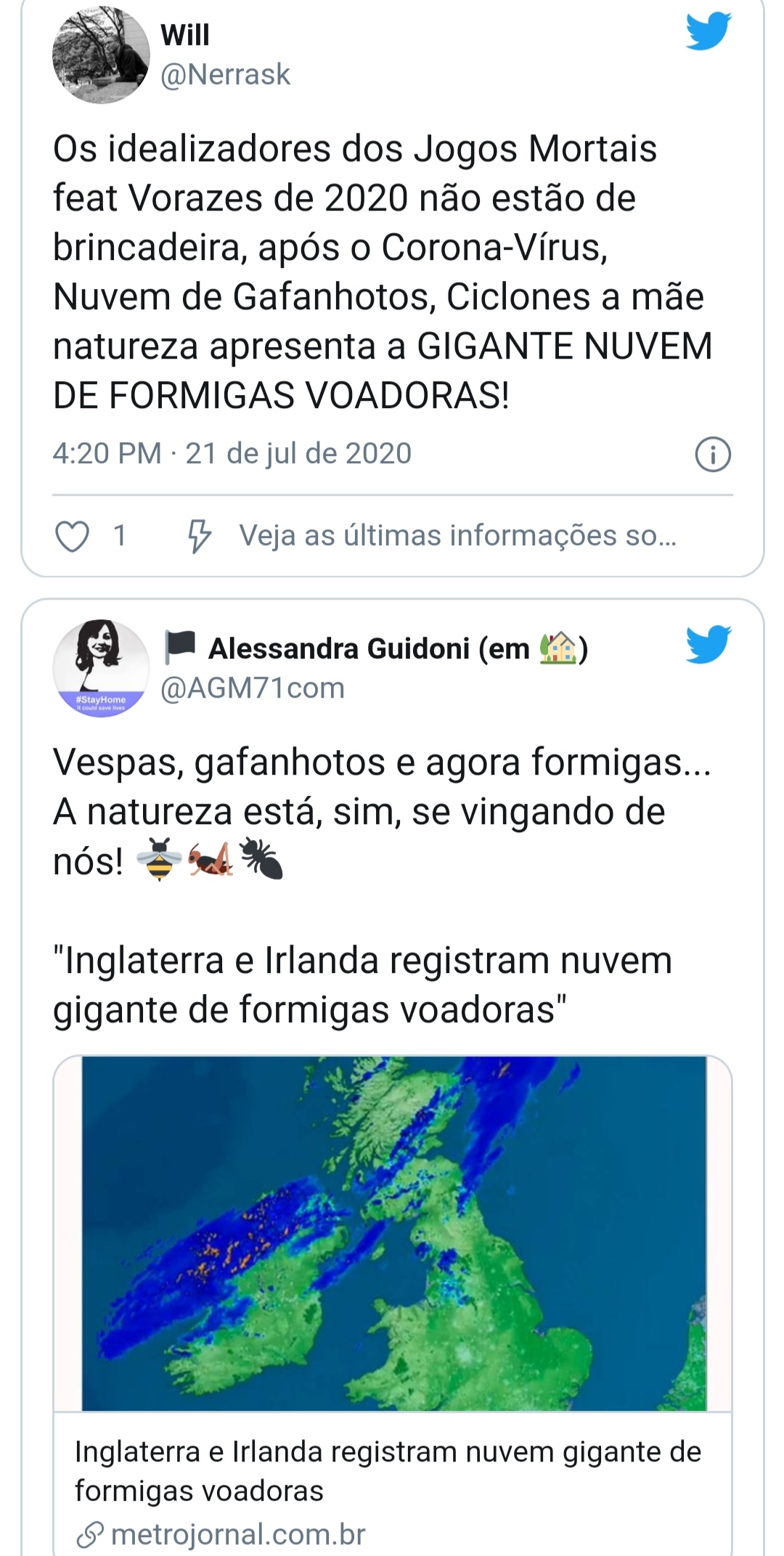Tap the Twitter bird on Alessandra's tweet
The height and width of the screenshot is (1556, 784).
[x=708, y=644]
